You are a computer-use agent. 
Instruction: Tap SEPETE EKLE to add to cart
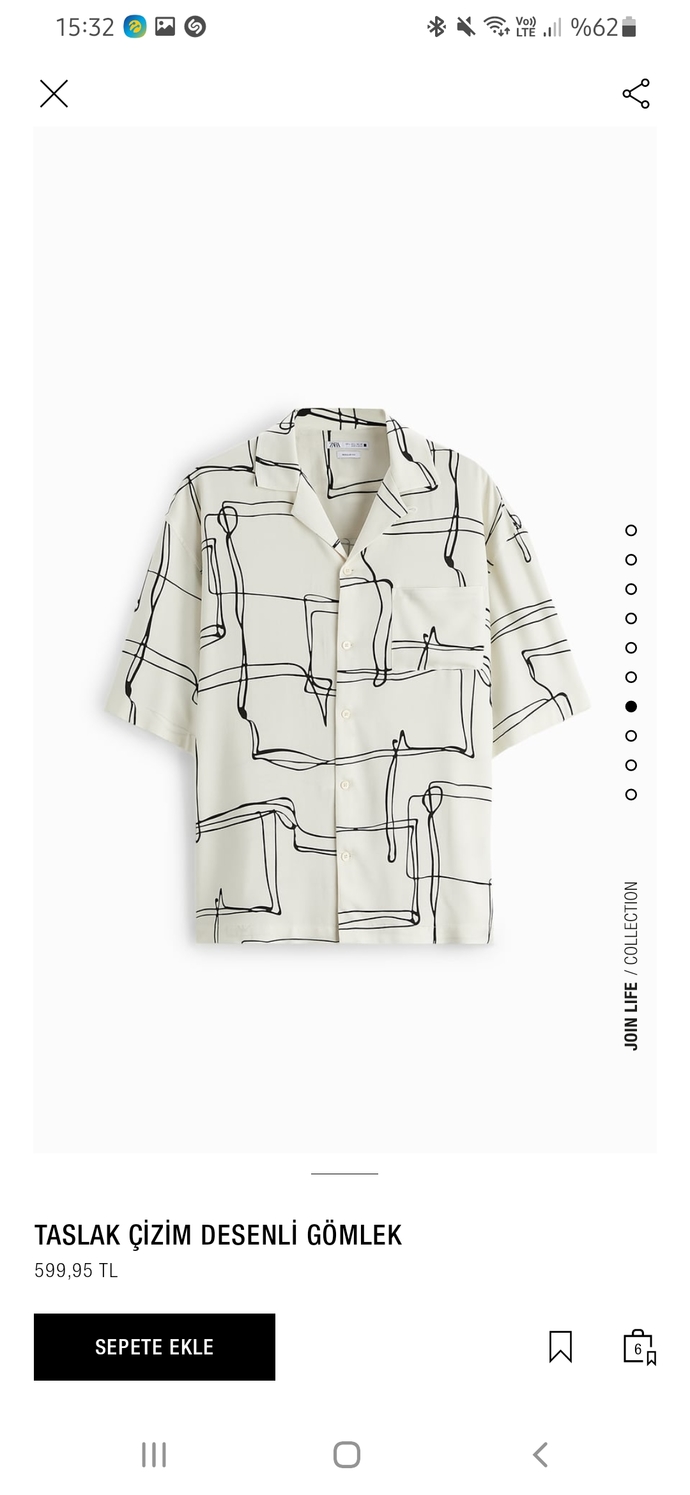pyautogui.click(x=154, y=1347)
